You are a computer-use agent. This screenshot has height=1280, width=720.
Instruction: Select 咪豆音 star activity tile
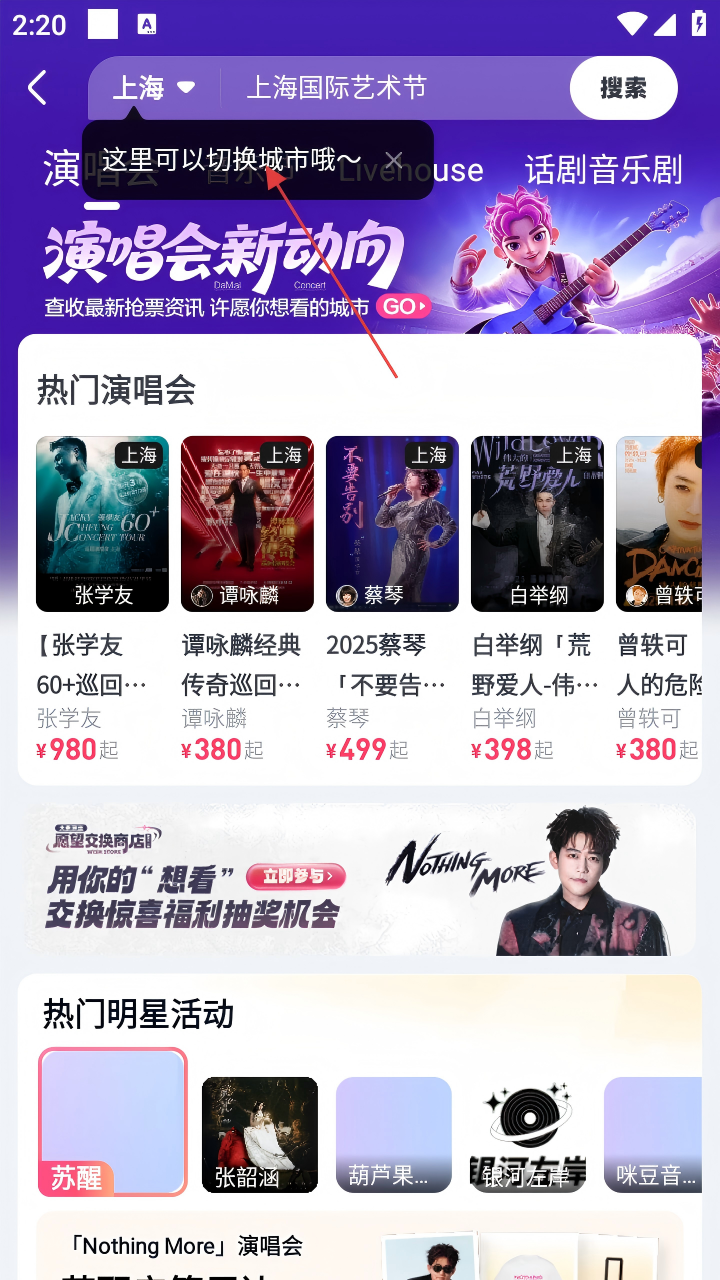654,1134
